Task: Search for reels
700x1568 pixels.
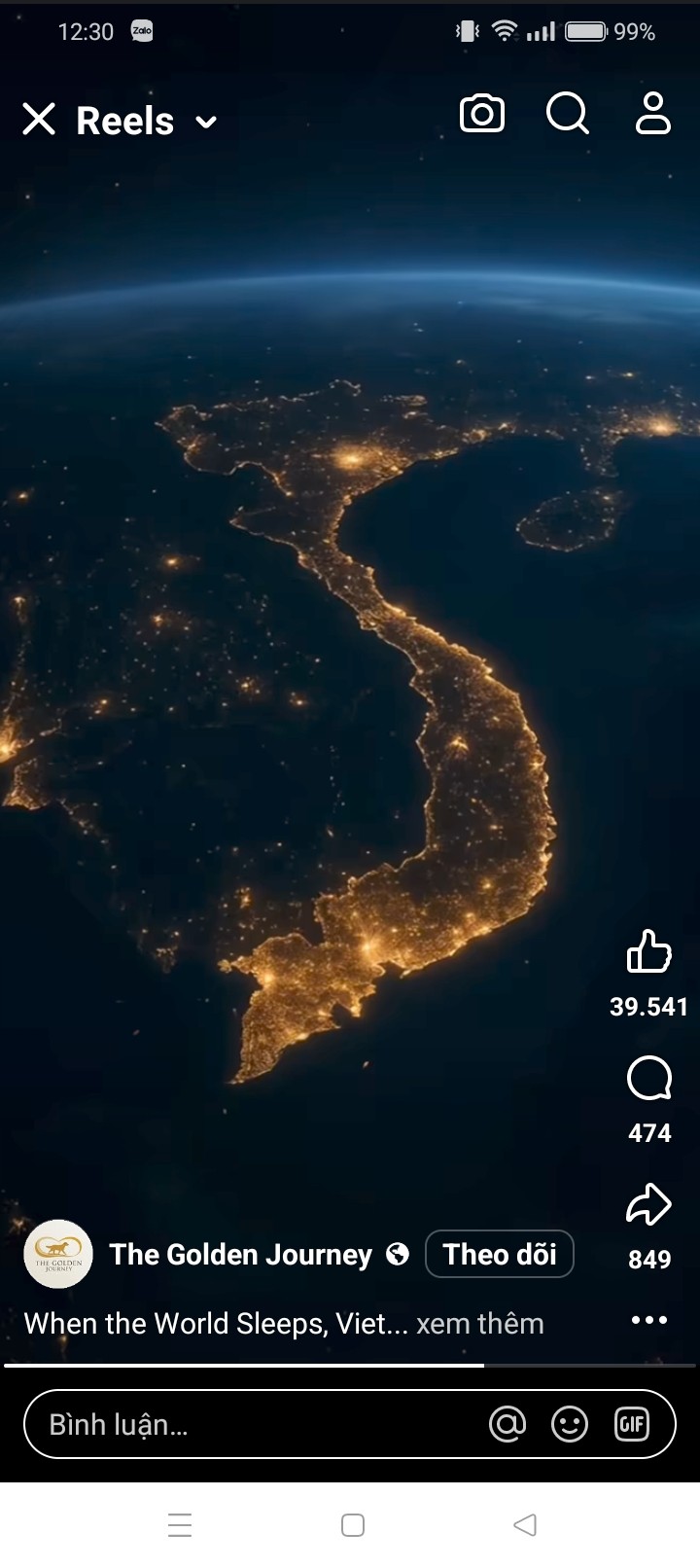Action: 568,114
